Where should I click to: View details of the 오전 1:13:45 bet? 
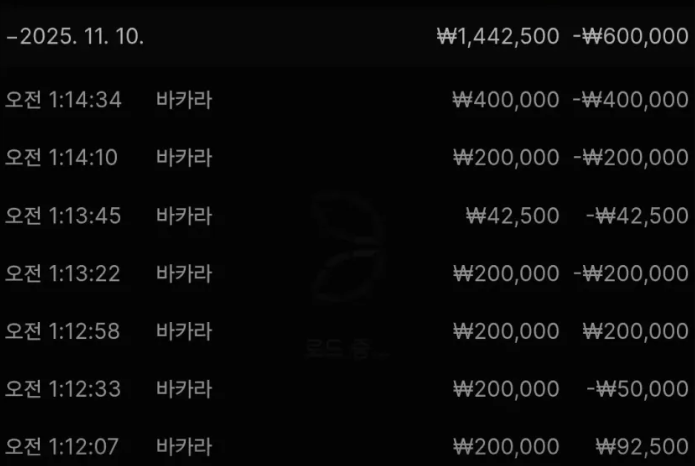(x=347, y=216)
